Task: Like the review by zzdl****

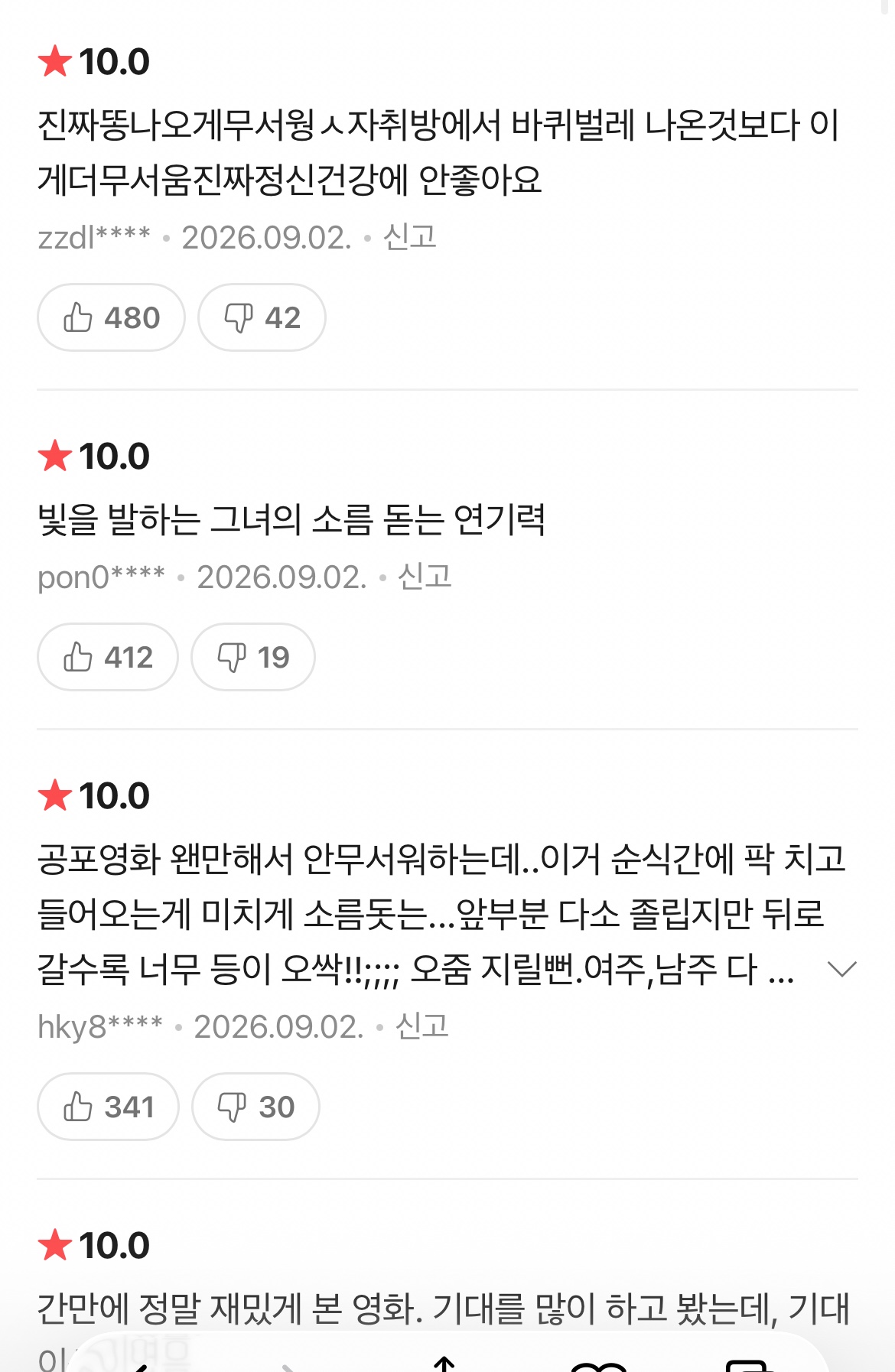Action: 111,317
